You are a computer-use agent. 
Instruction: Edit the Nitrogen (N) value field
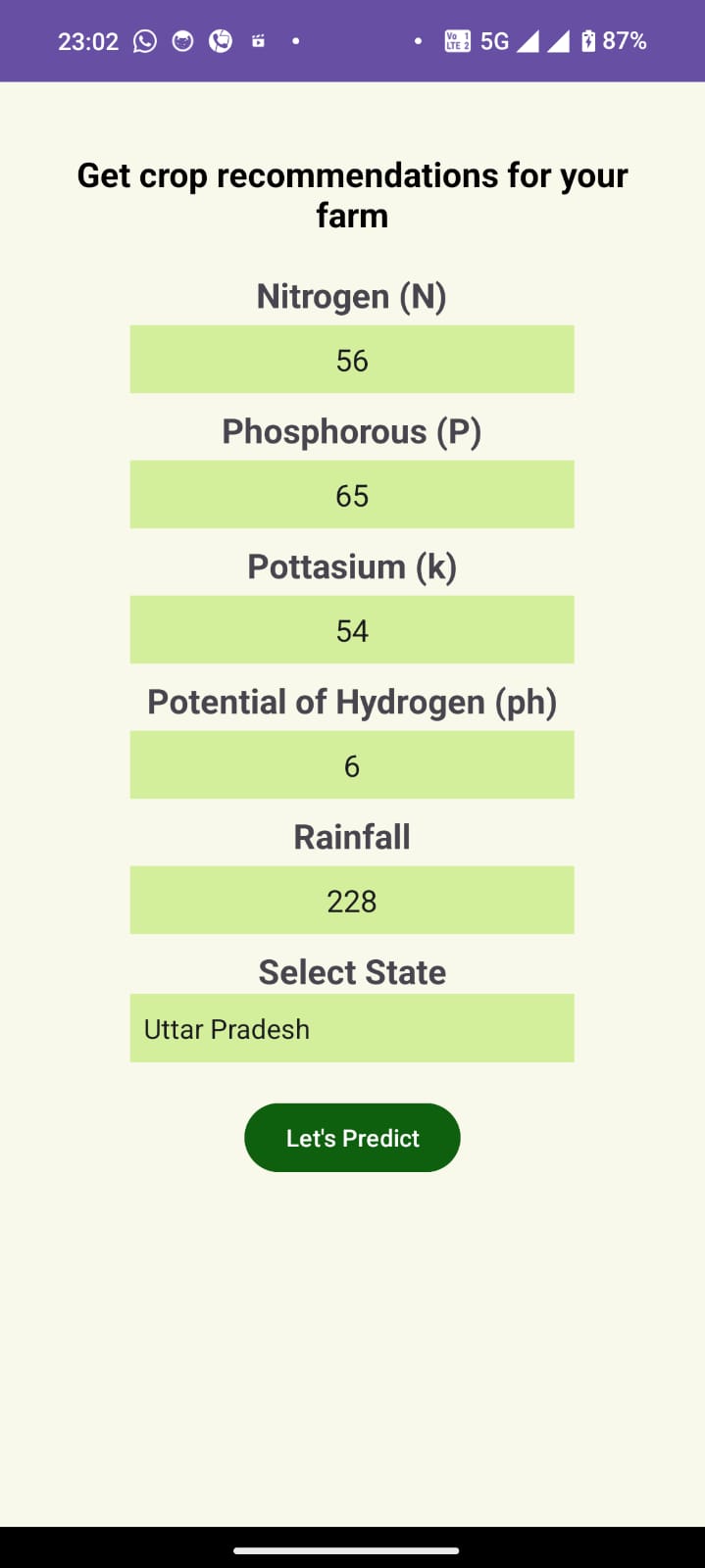coord(352,360)
